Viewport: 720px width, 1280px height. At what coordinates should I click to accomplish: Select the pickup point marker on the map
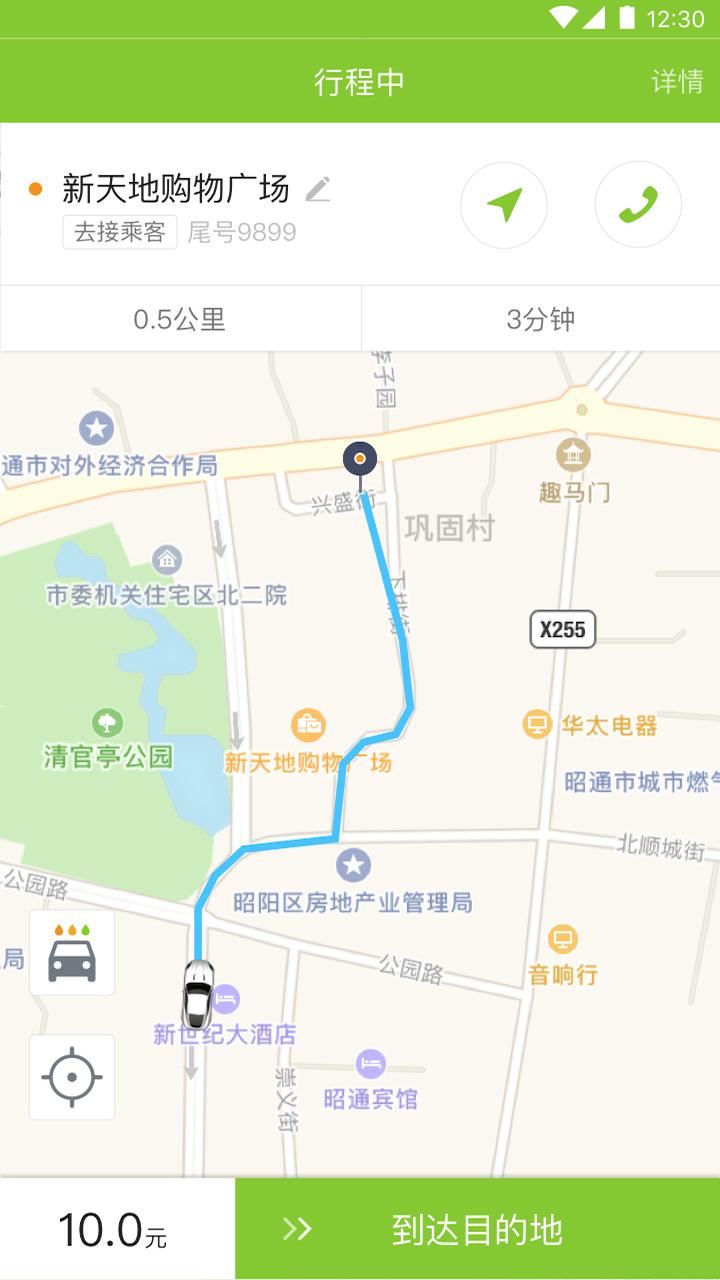(x=360, y=458)
